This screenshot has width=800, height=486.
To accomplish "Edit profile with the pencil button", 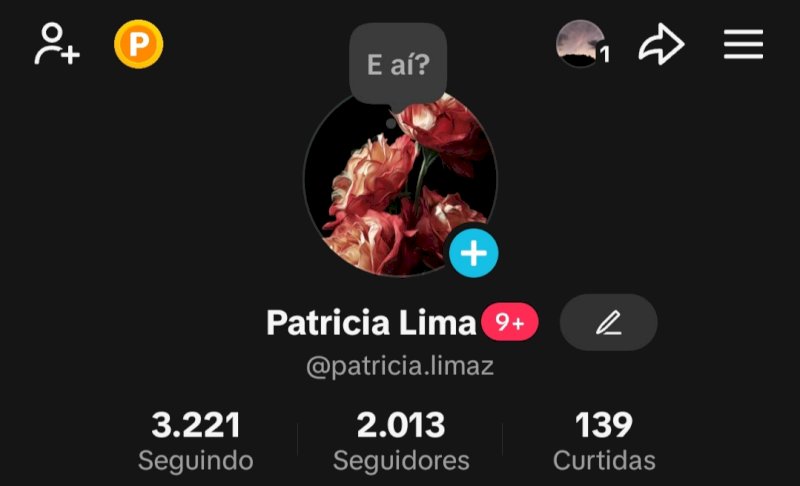I will point(608,322).
